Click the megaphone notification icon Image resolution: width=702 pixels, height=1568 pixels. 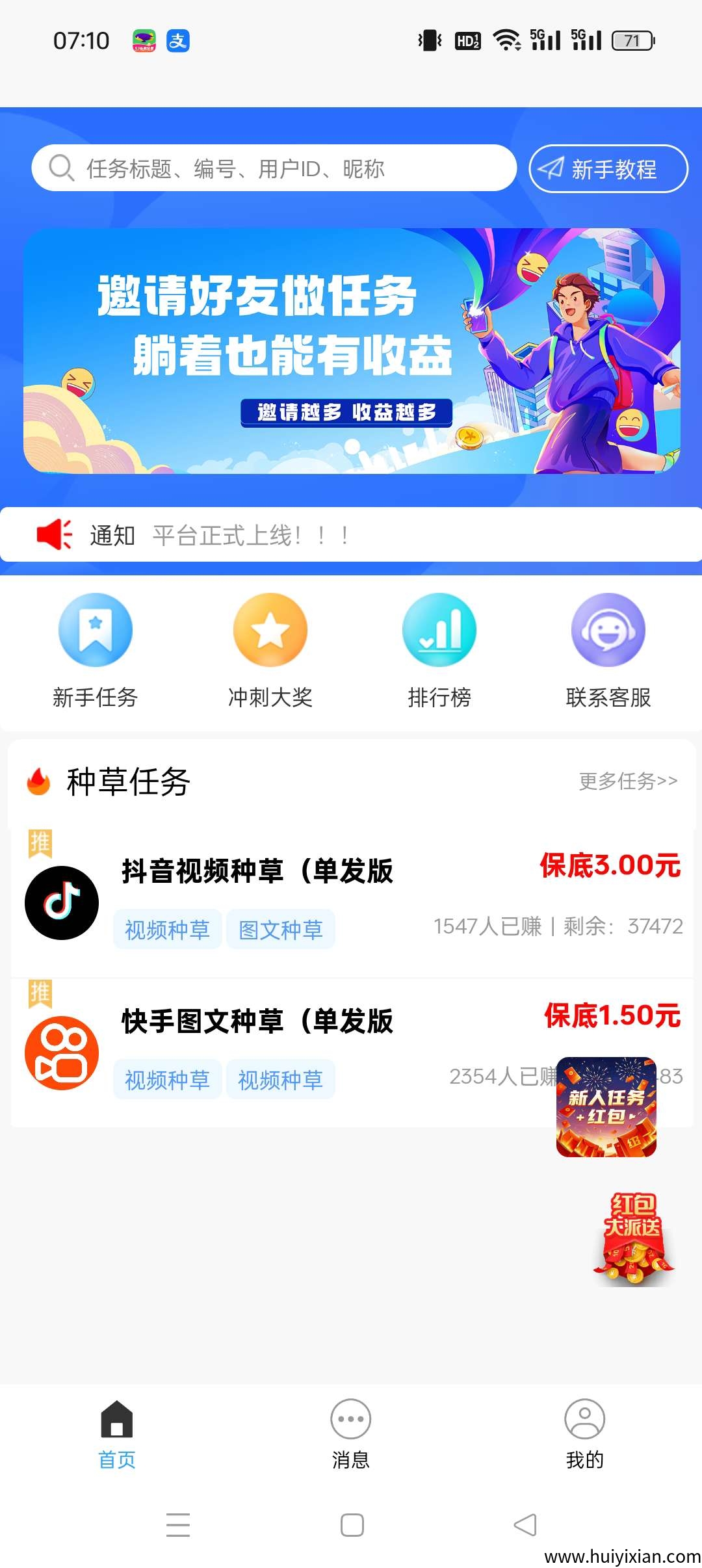pyautogui.click(x=54, y=534)
